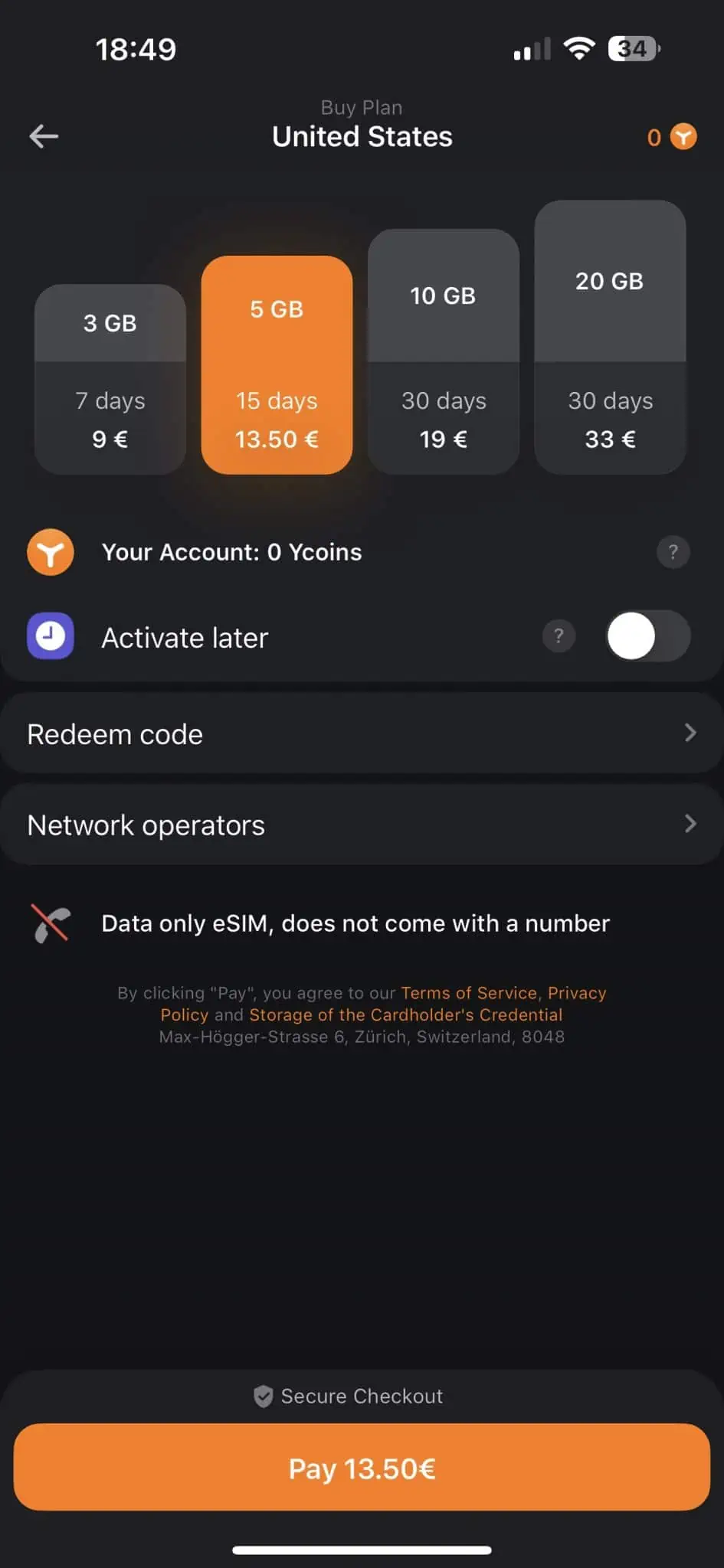This screenshot has width=724, height=1568.
Task: Toggle the Activate later switch
Action: [x=647, y=636]
